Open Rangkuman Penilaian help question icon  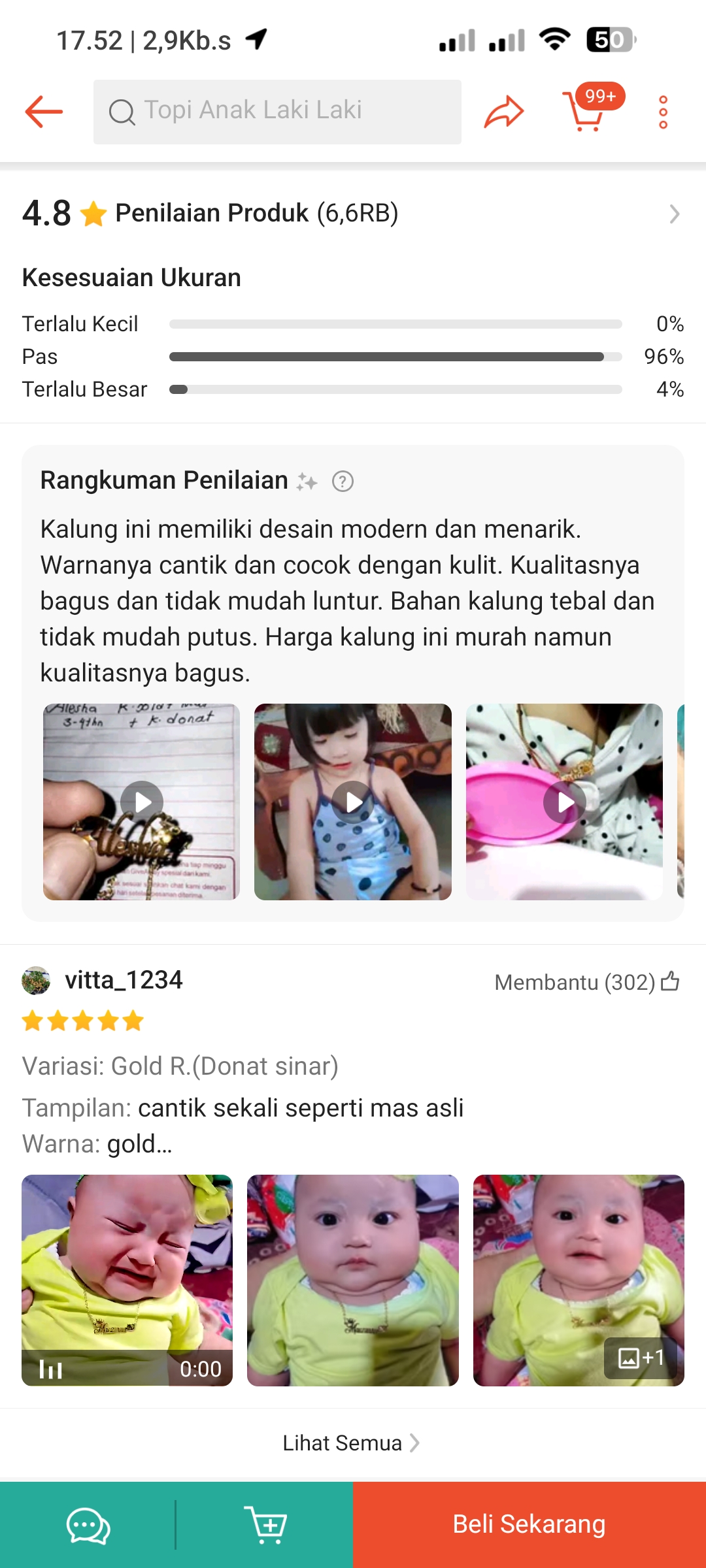(x=343, y=482)
